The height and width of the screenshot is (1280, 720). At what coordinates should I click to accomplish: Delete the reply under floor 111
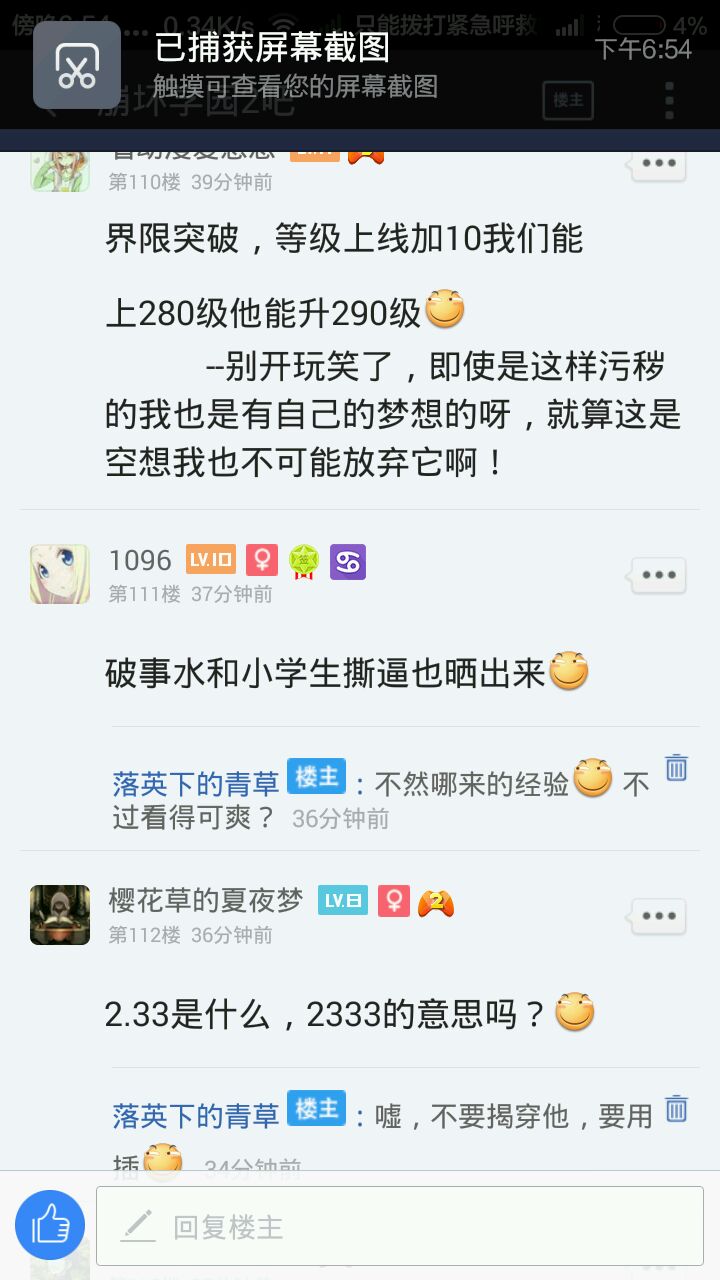pos(677,768)
